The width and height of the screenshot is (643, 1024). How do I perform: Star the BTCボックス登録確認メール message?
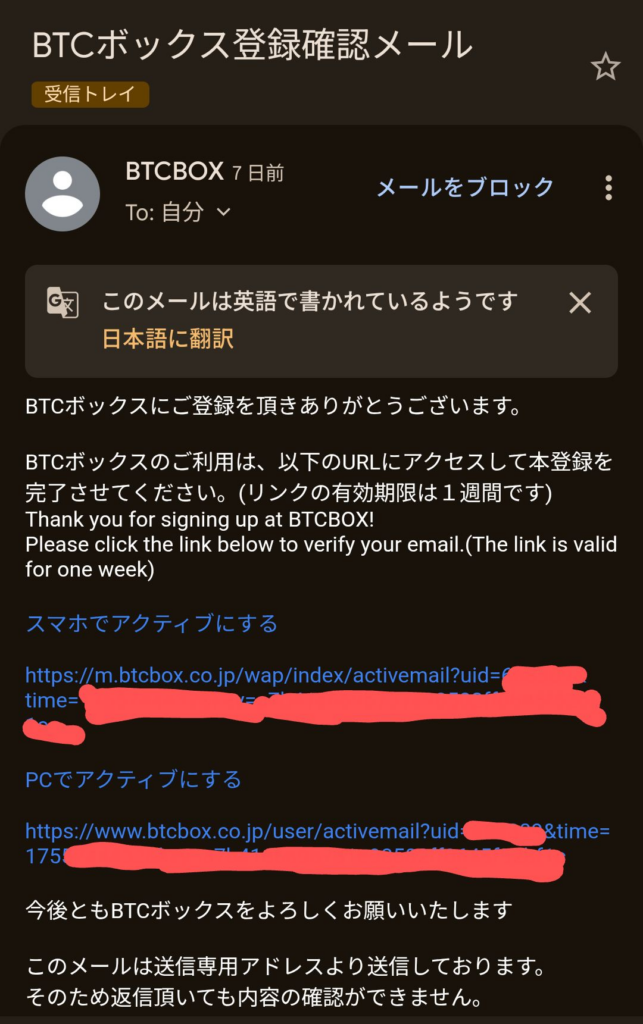click(x=605, y=67)
